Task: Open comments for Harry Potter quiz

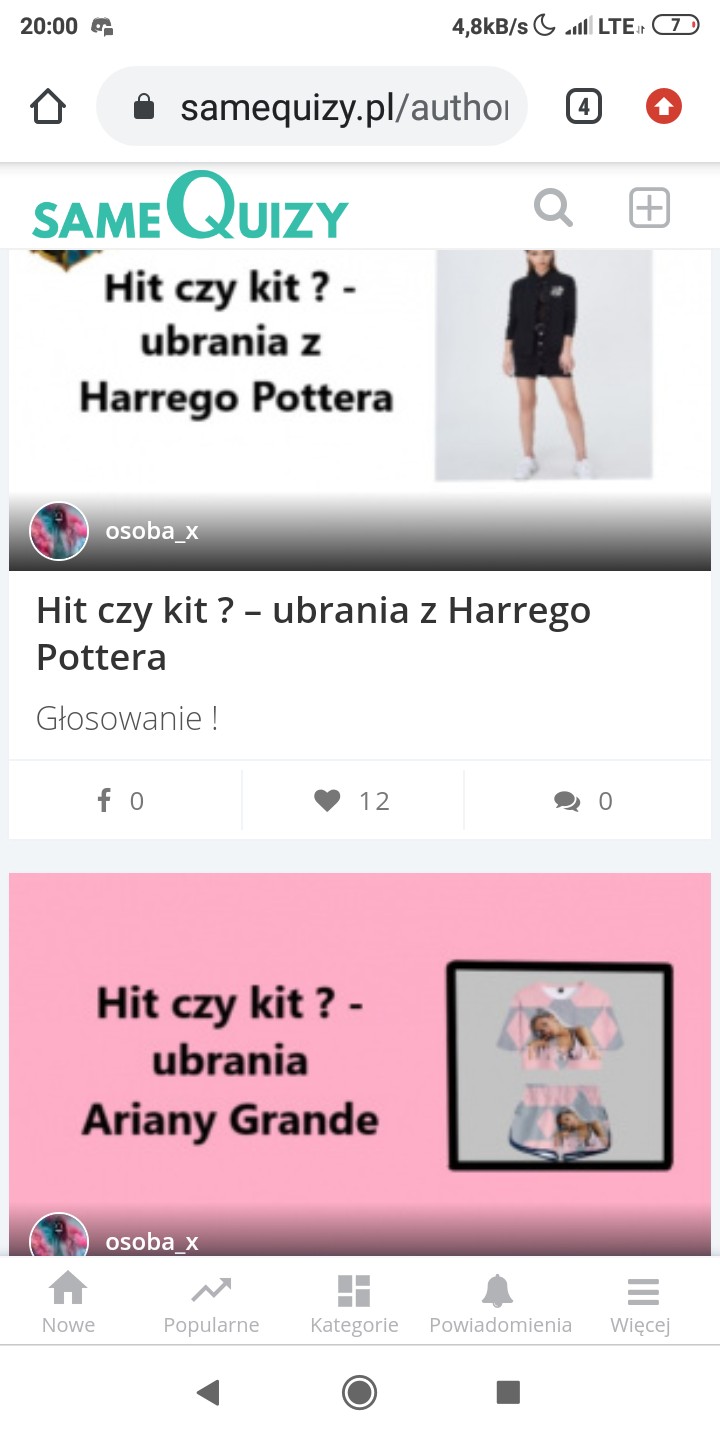Action: click(583, 801)
